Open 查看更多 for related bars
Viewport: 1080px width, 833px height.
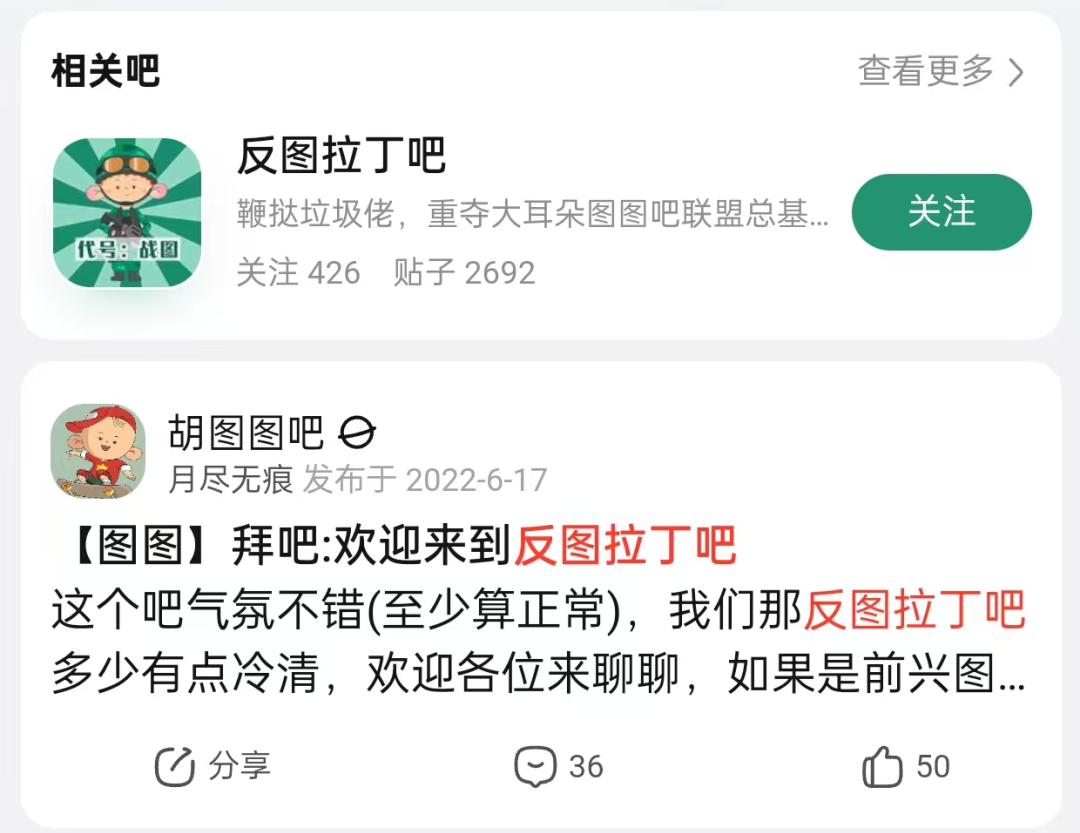940,72
